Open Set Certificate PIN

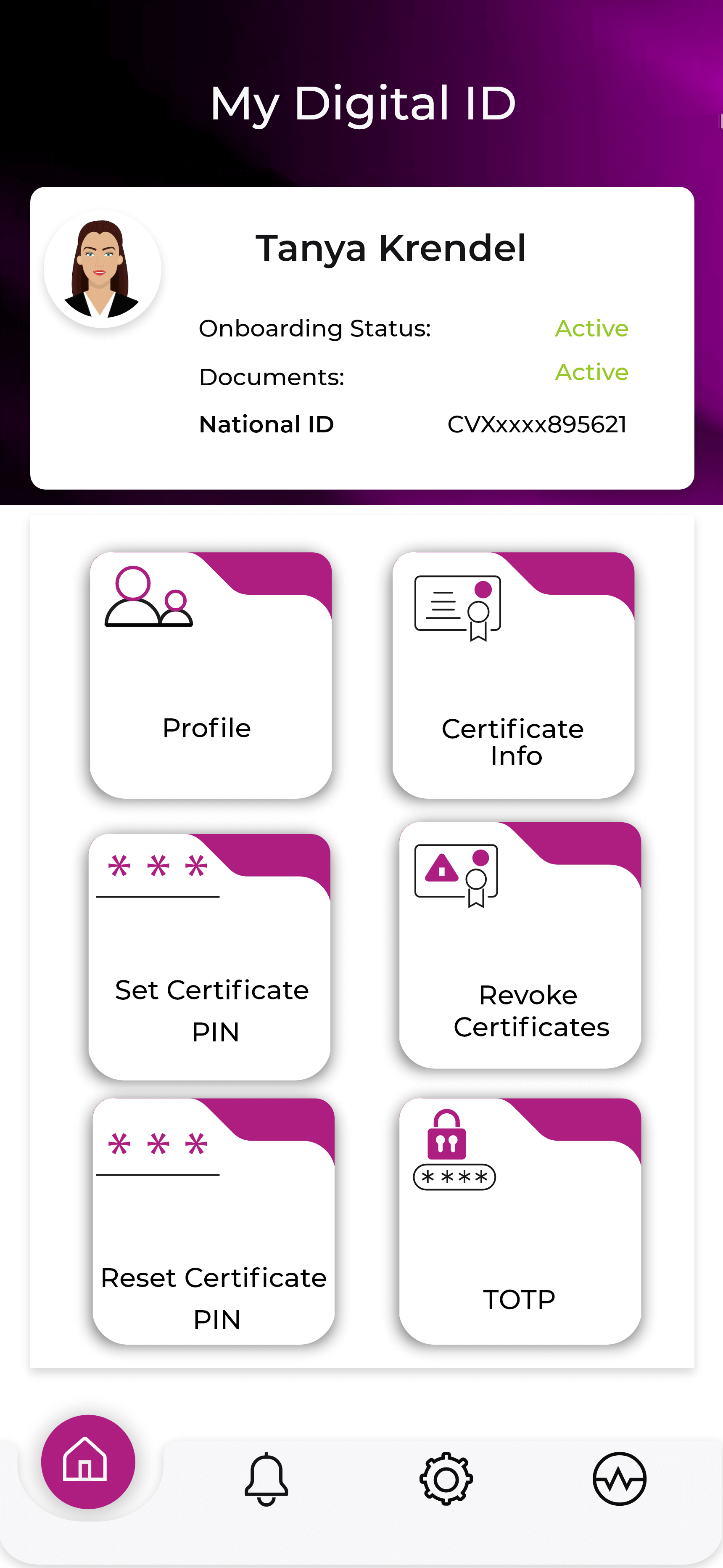pos(209,956)
